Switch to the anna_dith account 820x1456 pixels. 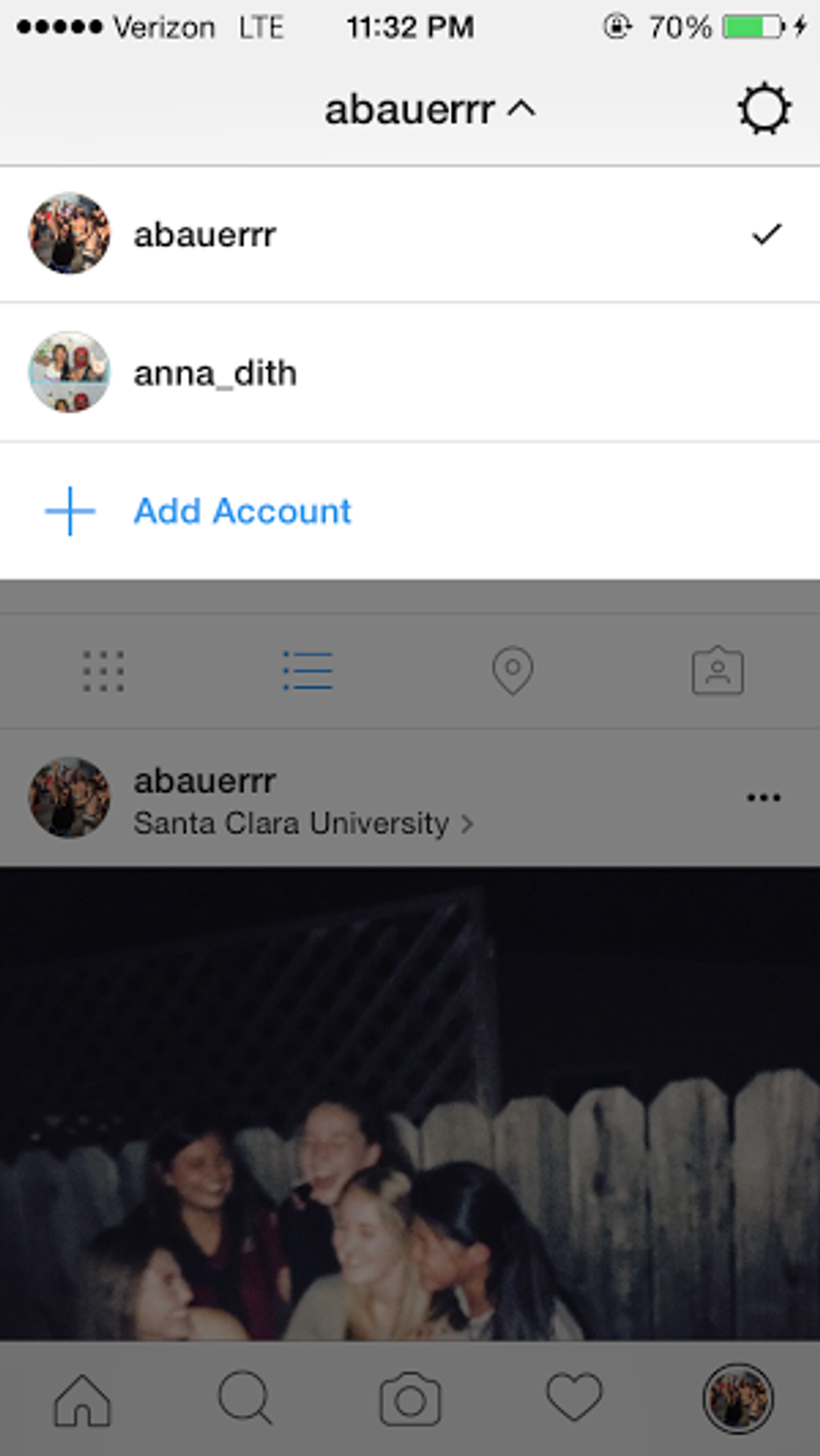(x=408, y=373)
